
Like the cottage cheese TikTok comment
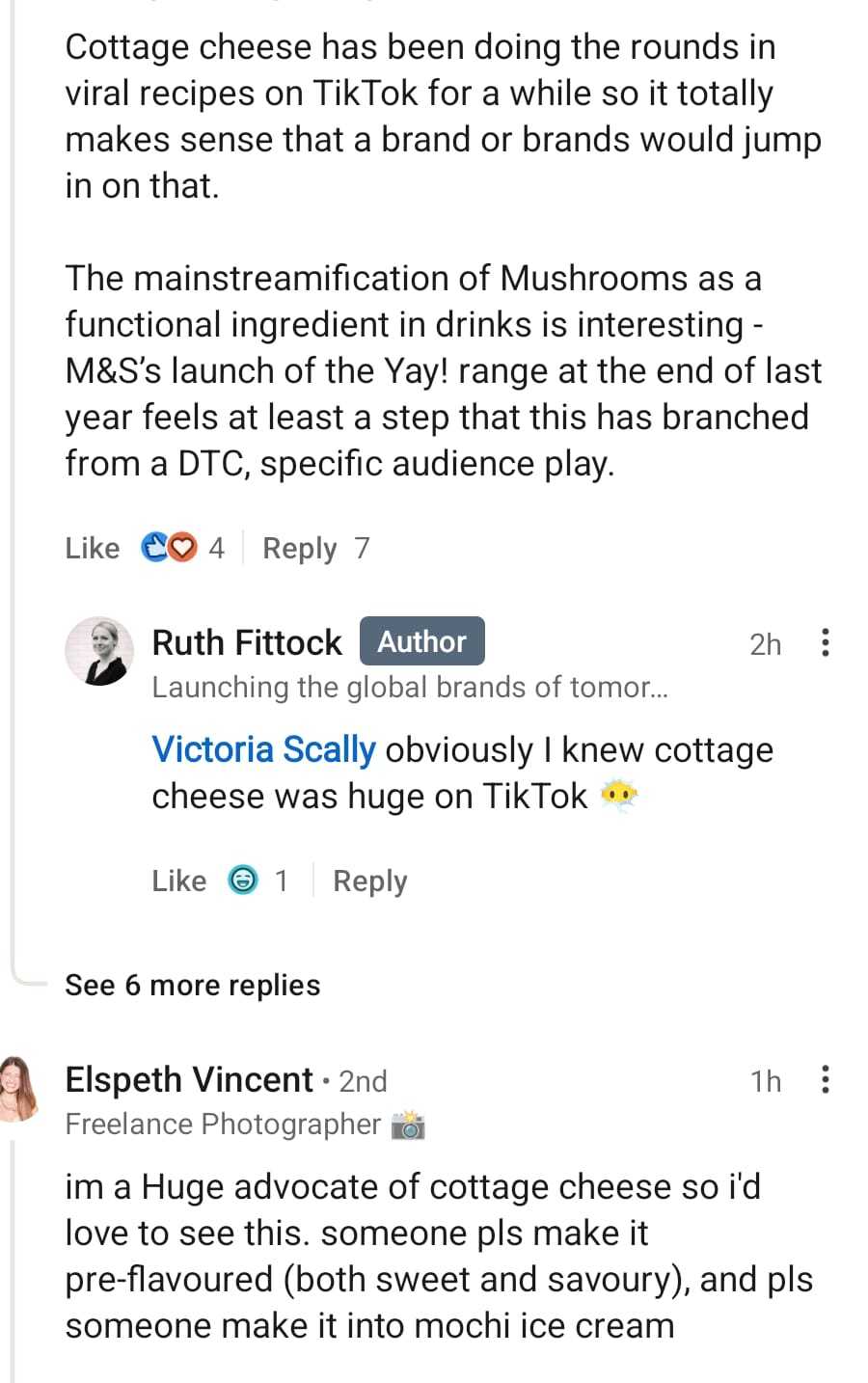click(x=92, y=548)
